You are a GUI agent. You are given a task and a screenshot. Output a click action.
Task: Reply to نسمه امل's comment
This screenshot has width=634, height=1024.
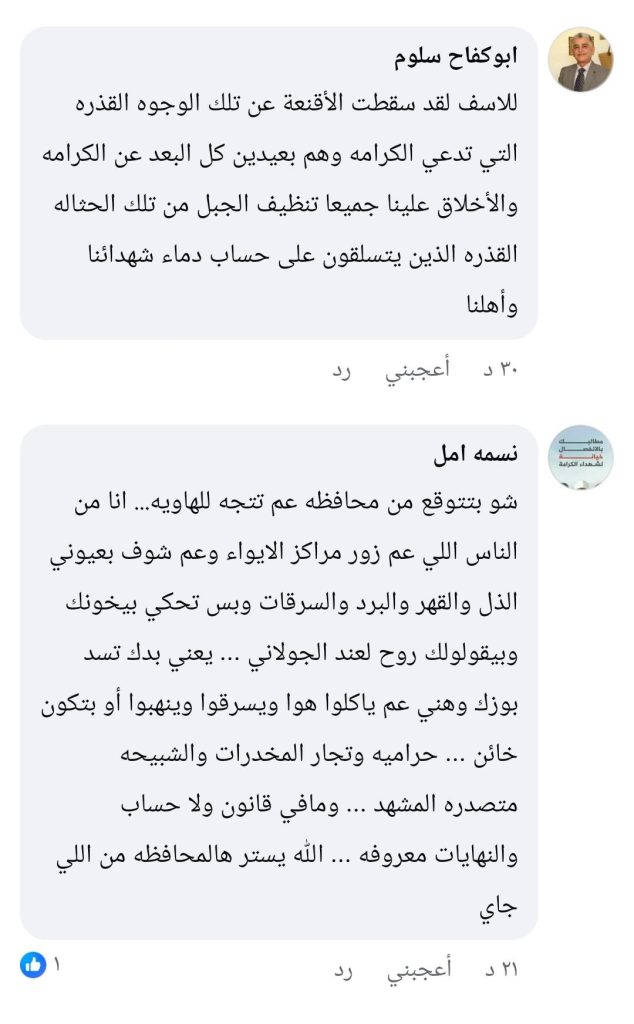344,968
